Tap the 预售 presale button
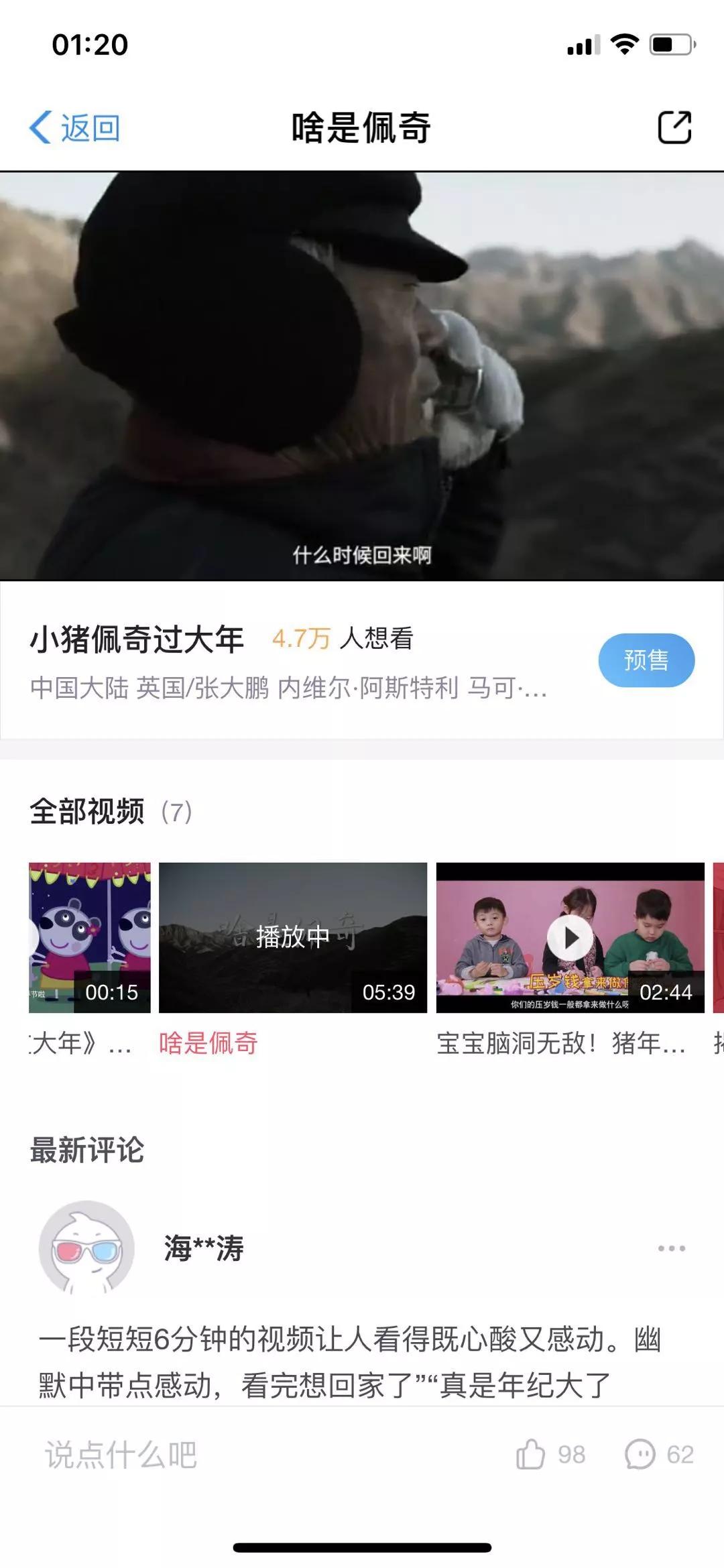 [x=646, y=660]
